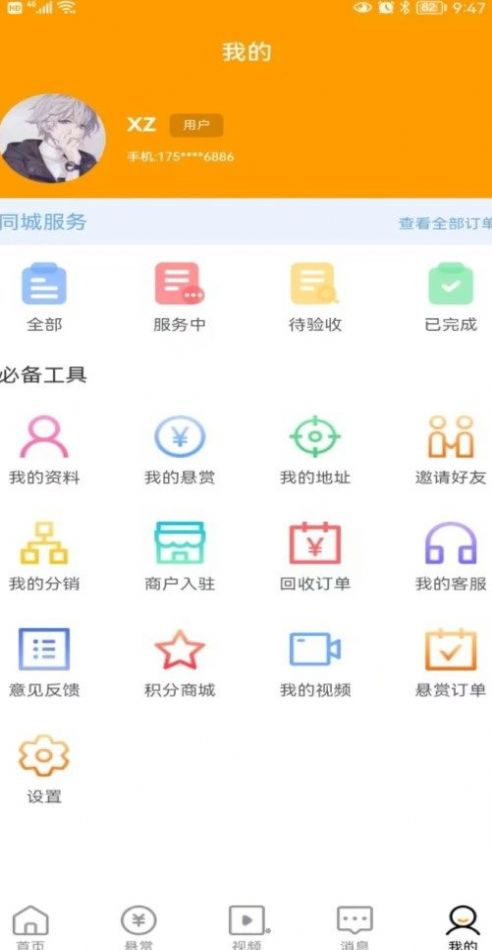
Task: Open 我的地址
Action: click(x=315, y=450)
